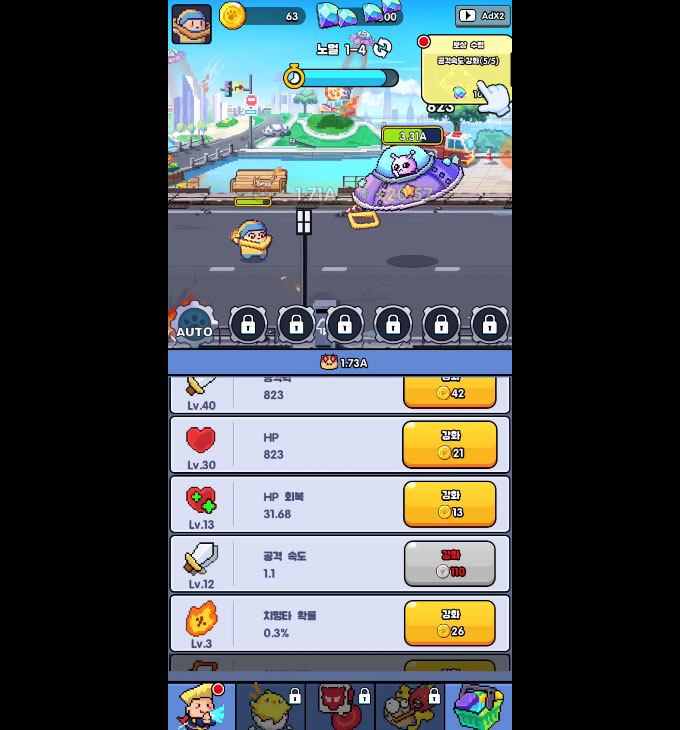Open the player avatar profile
This screenshot has width=680, height=730.
point(191,24)
